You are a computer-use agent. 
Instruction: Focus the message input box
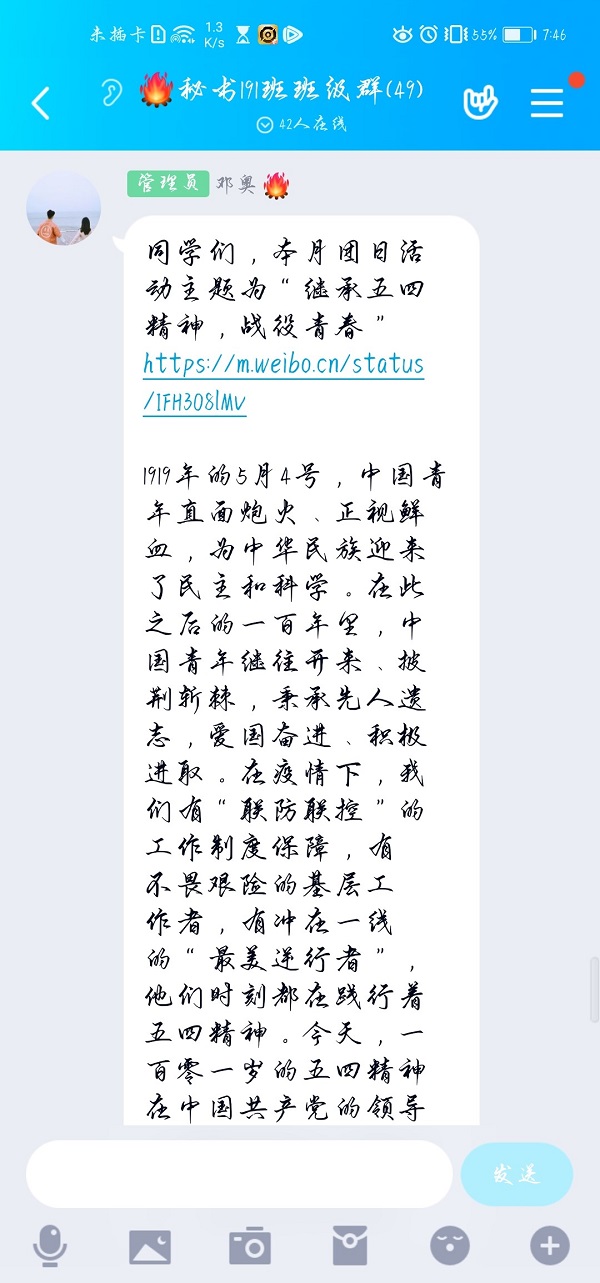[x=239, y=1174]
